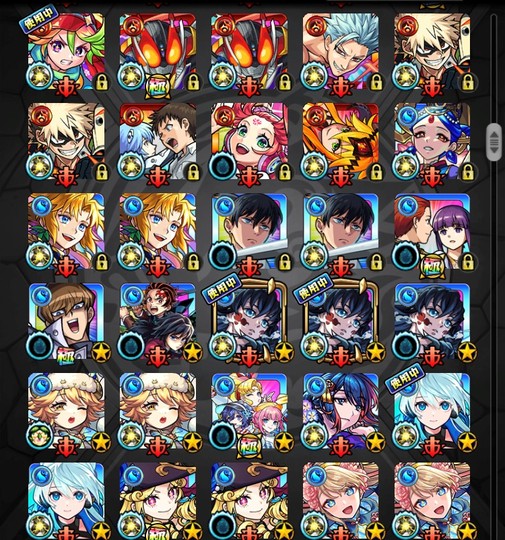Select the red masked rider with 極 badge

point(158,52)
